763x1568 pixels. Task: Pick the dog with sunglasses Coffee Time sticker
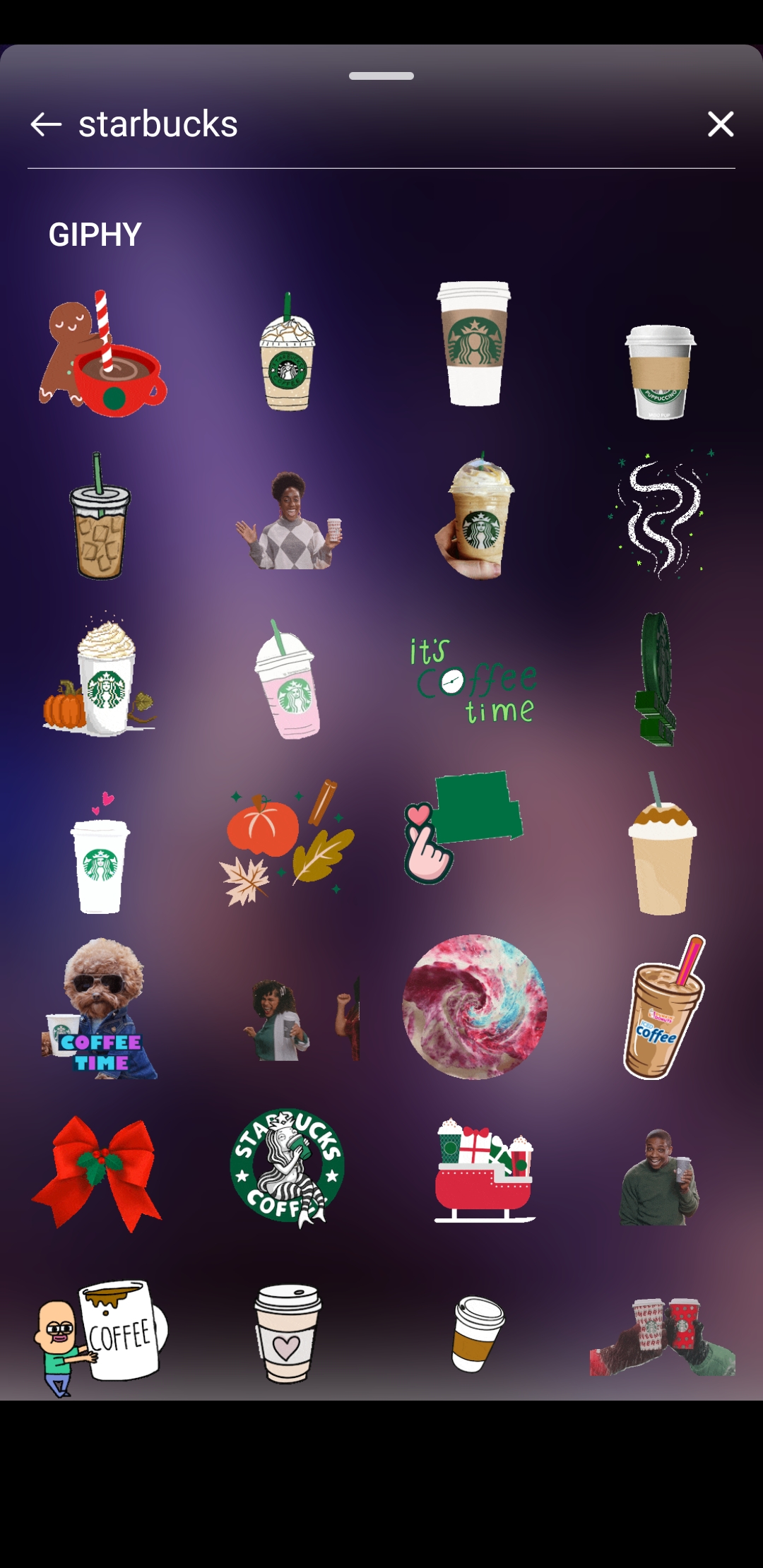click(100, 1009)
